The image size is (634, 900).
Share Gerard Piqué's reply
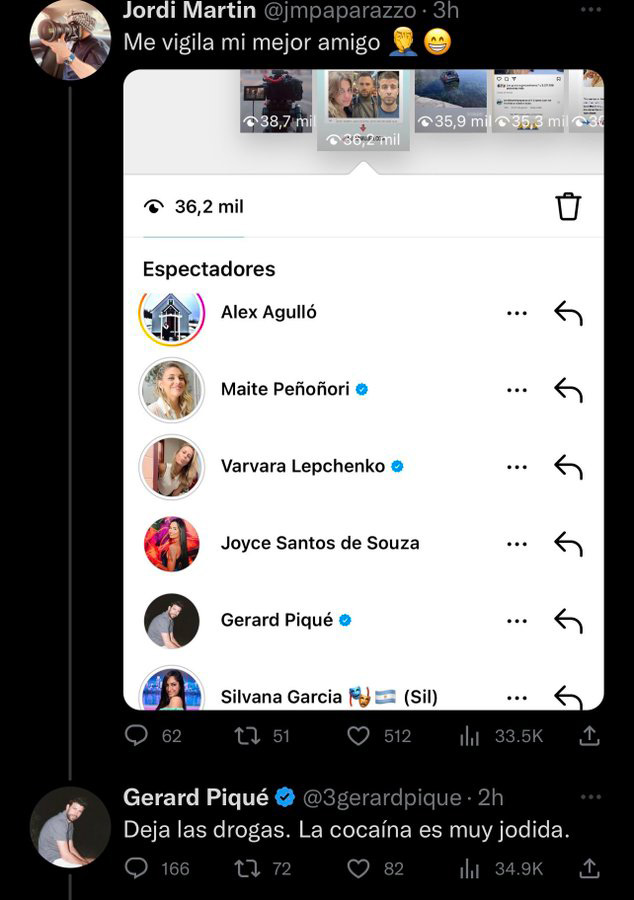590,869
